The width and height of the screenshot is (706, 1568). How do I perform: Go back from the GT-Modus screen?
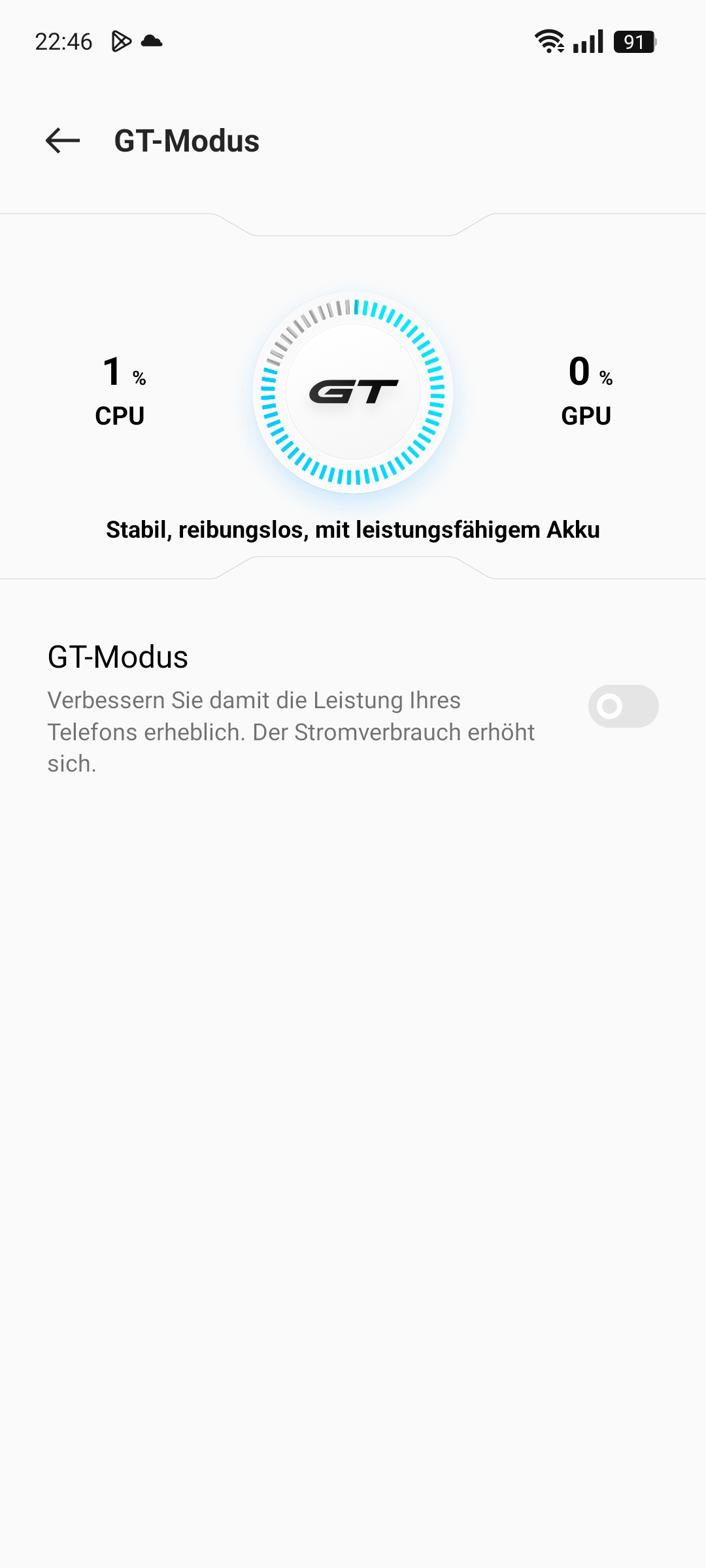pos(63,140)
